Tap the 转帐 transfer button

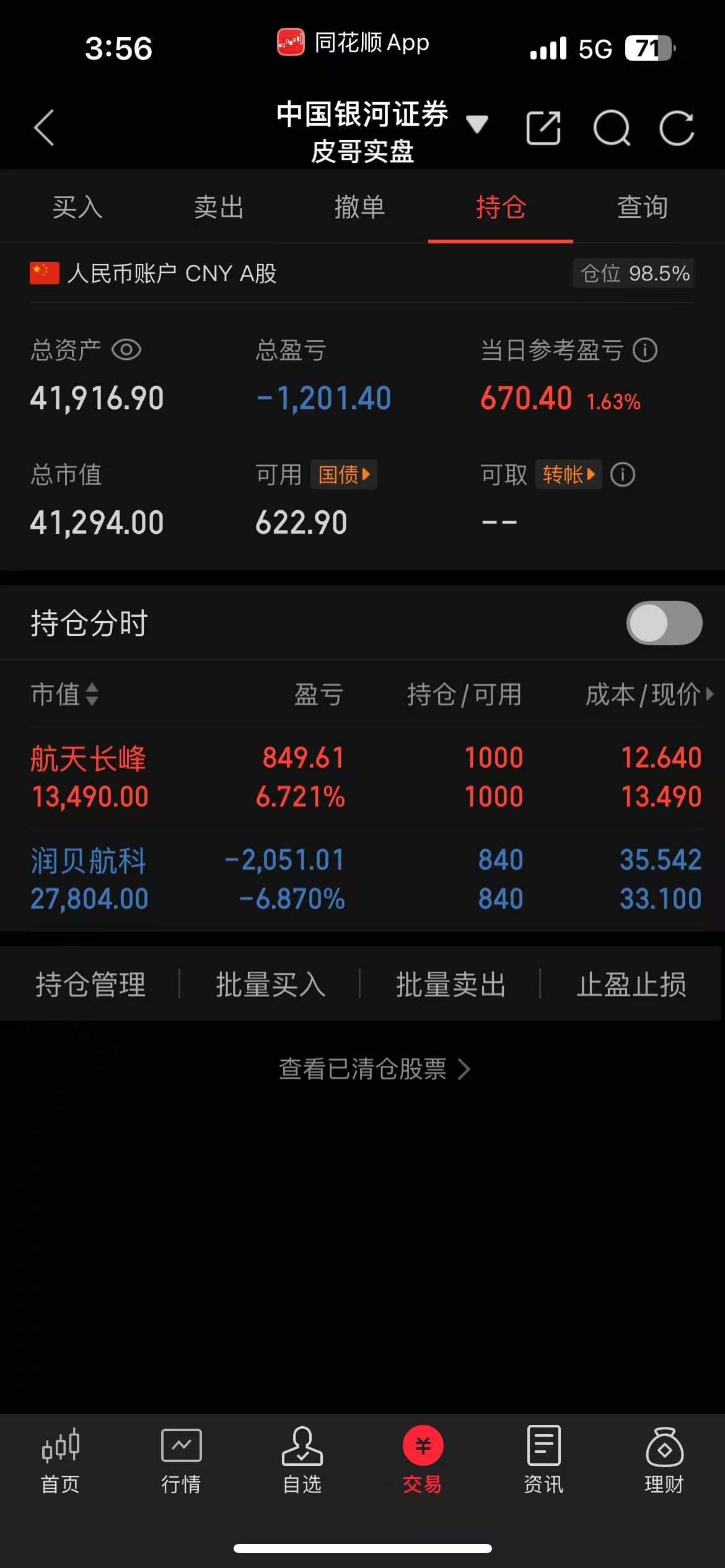pyautogui.click(x=568, y=475)
